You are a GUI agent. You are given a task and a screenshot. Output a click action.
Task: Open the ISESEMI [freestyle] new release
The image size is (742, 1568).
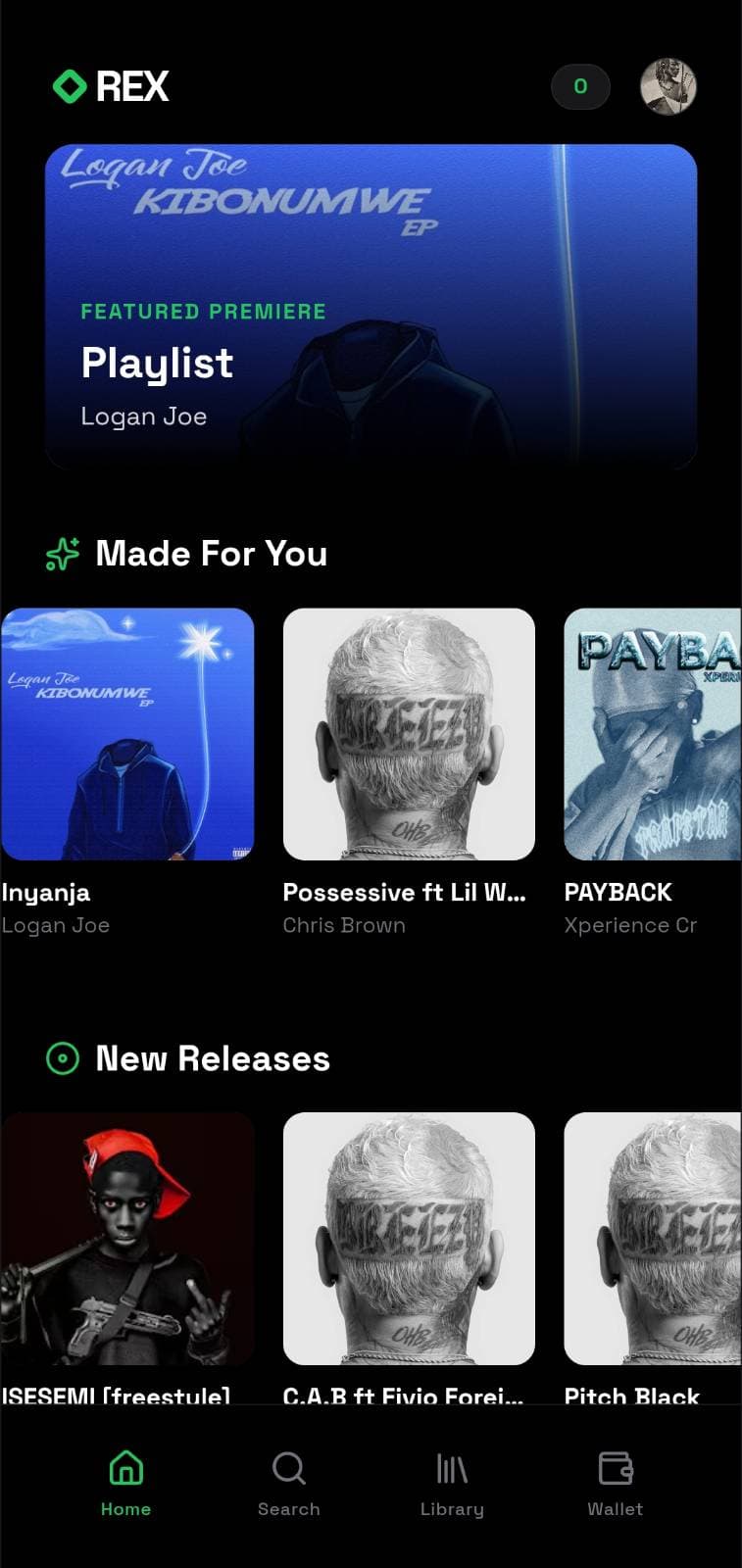(127, 1238)
